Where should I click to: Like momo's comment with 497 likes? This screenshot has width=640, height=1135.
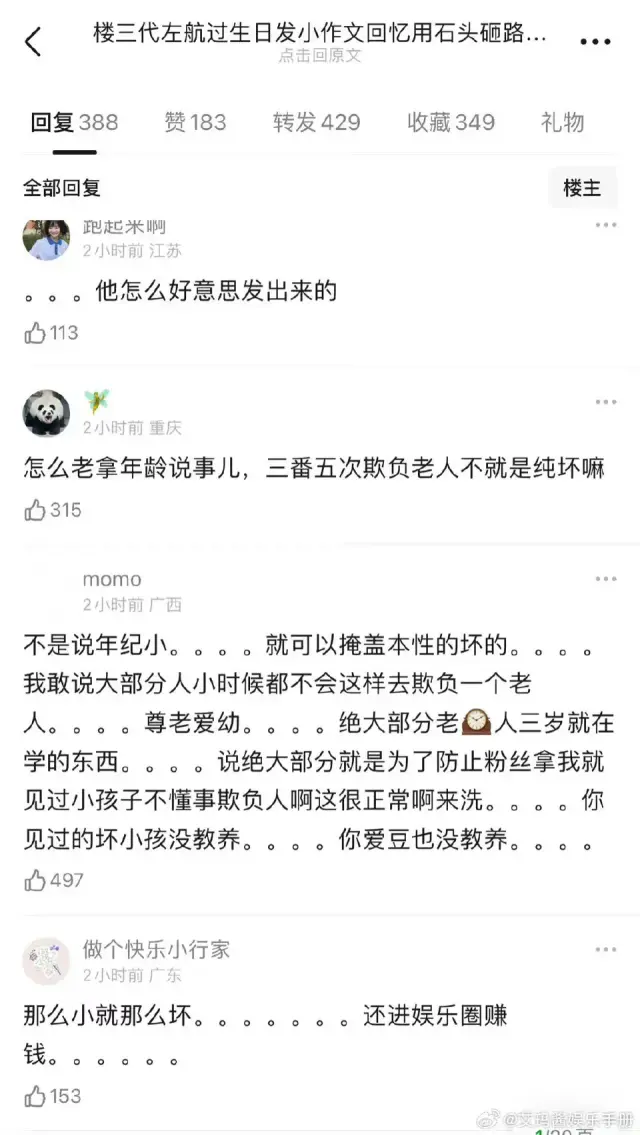(x=36, y=880)
